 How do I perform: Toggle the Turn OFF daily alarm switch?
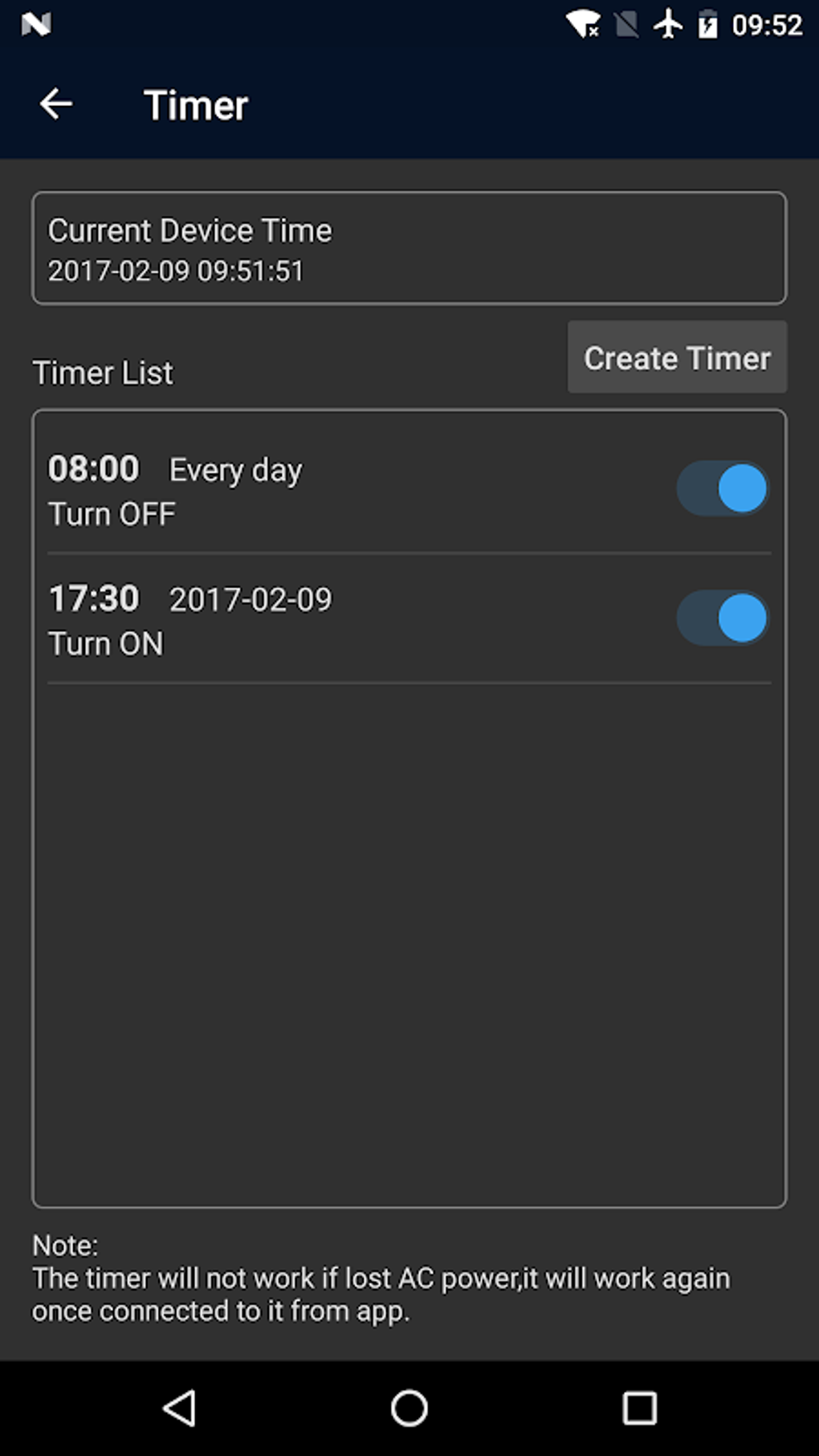pyautogui.click(x=721, y=487)
